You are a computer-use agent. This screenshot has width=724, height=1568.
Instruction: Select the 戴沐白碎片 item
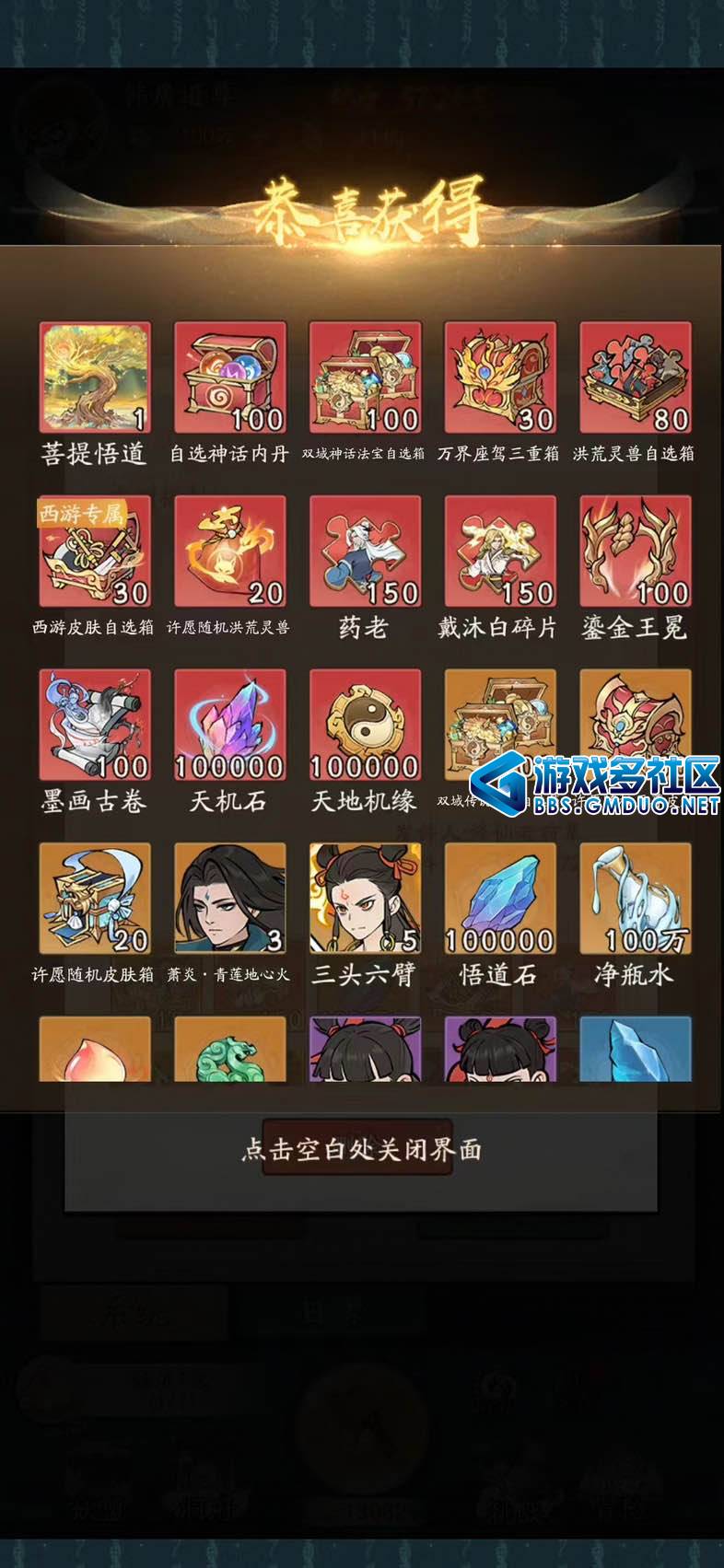[500, 552]
